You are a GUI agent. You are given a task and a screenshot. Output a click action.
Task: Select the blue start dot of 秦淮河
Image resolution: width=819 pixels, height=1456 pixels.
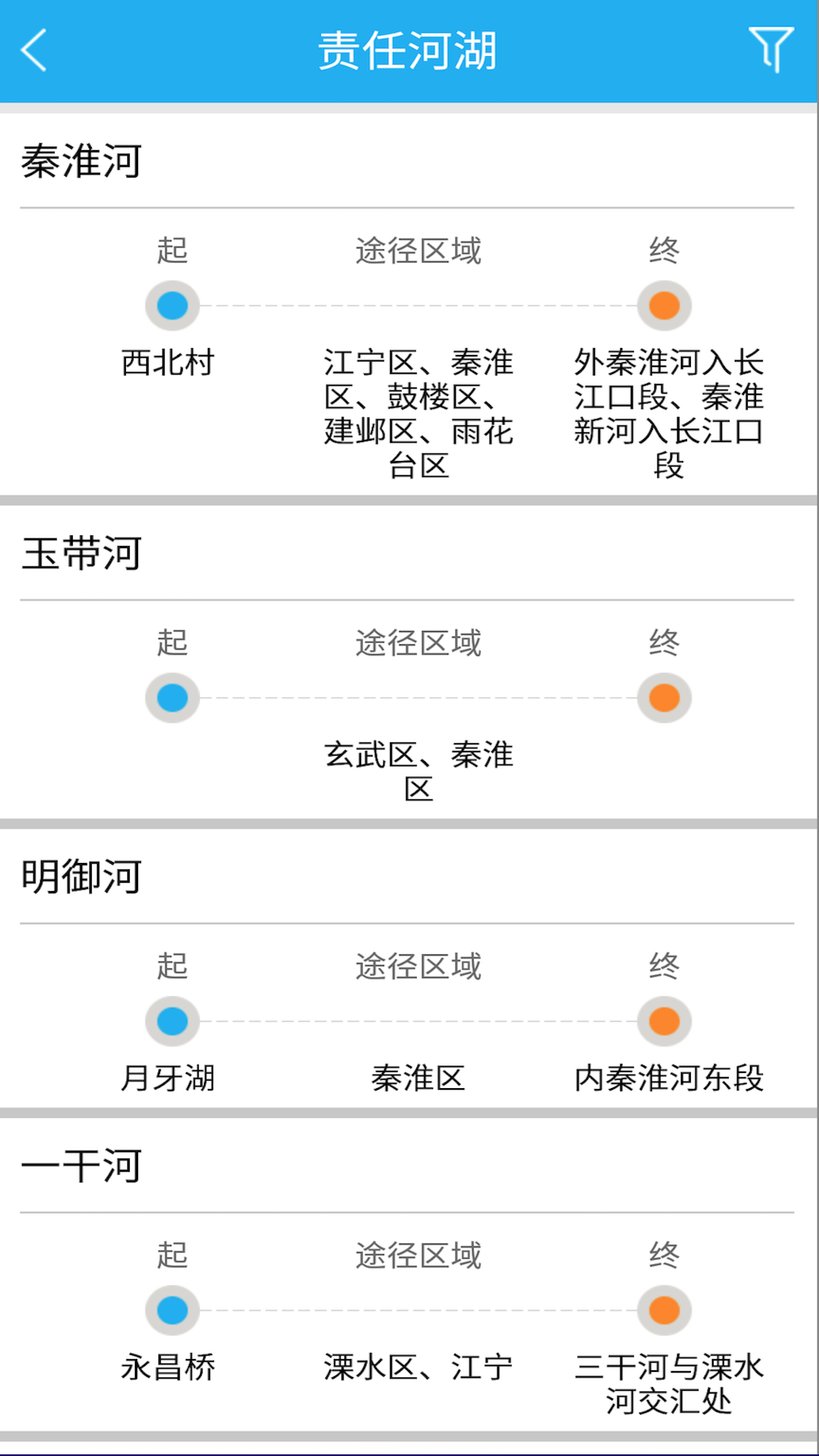point(171,306)
